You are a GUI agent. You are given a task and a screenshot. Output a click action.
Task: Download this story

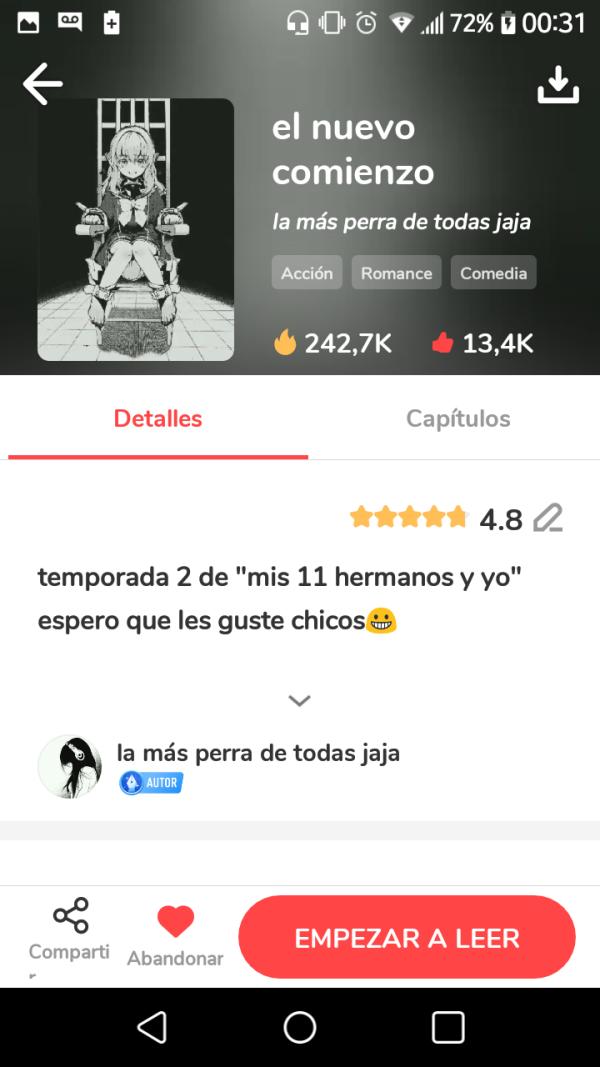558,85
